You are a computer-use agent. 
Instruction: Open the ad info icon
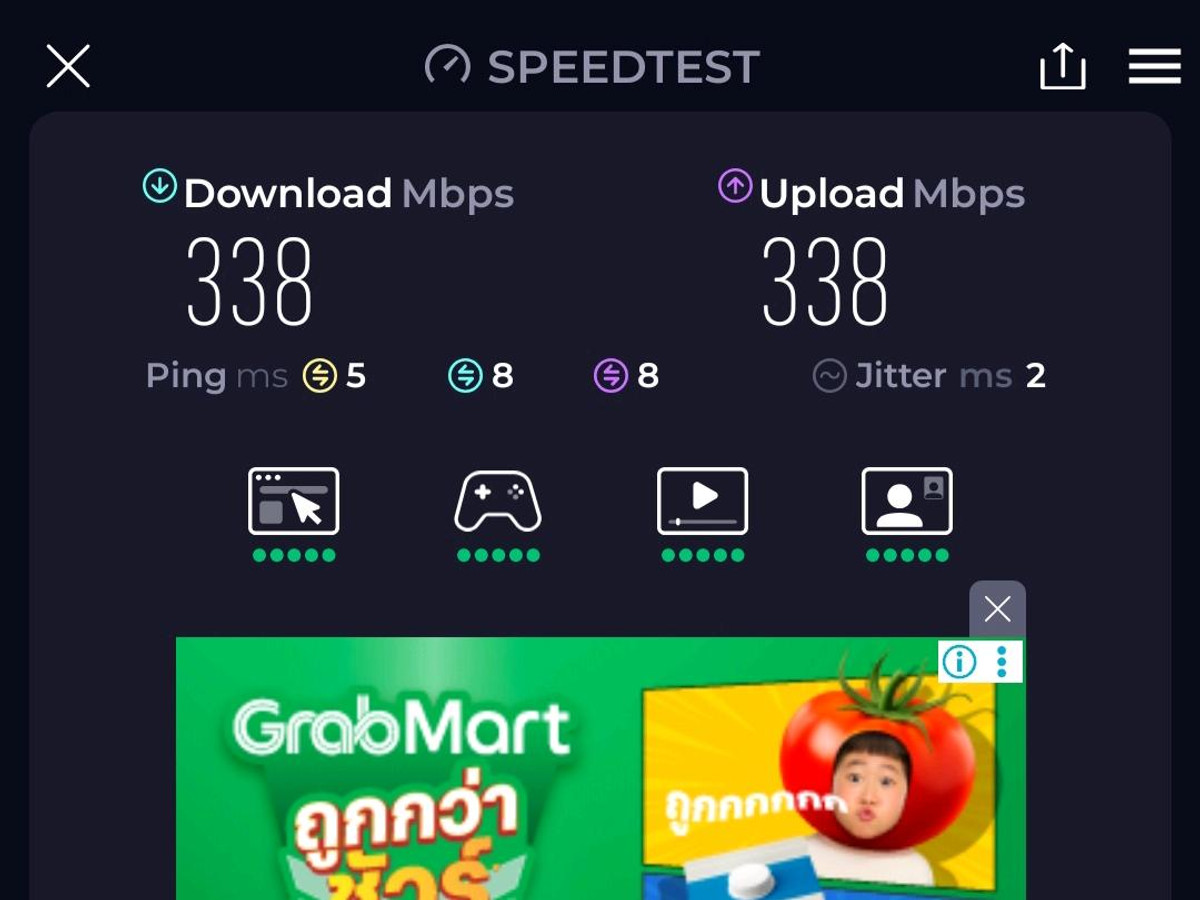(959, 661)
